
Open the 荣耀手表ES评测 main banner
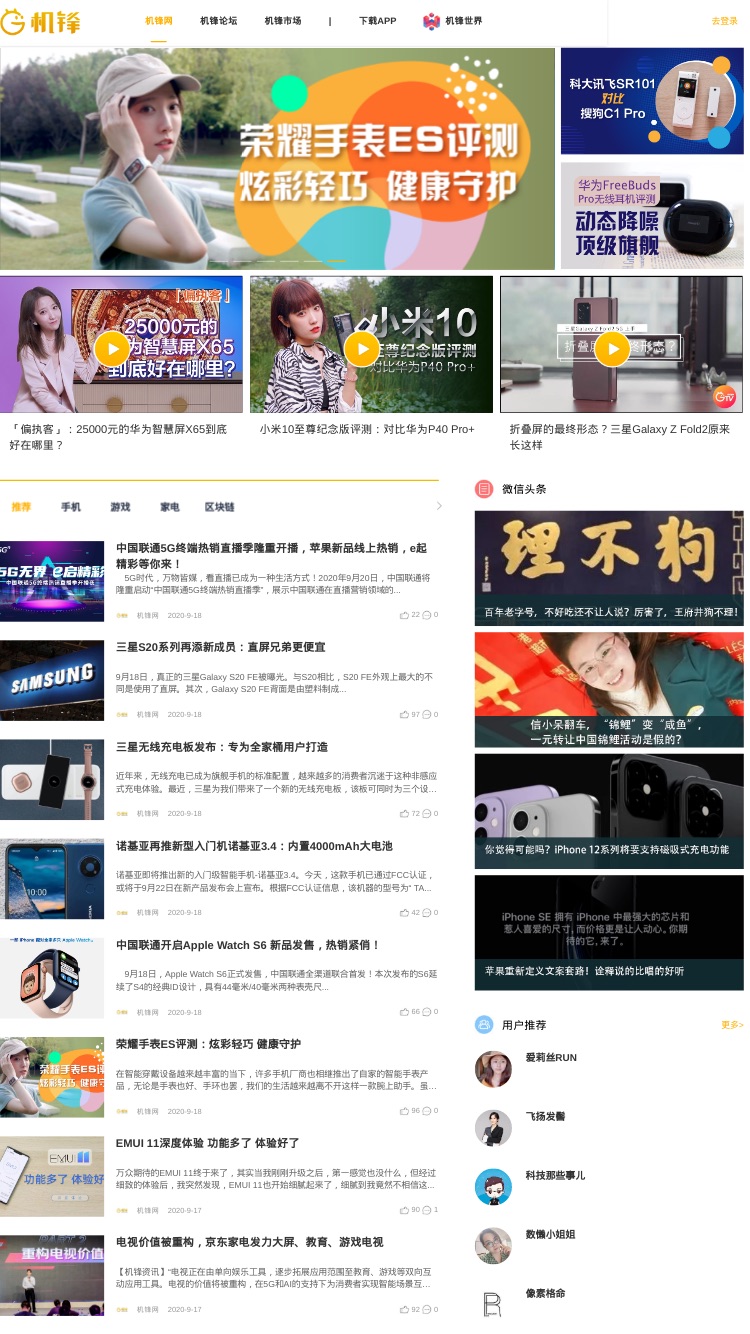pyautogui.click(x=277, y=159)
